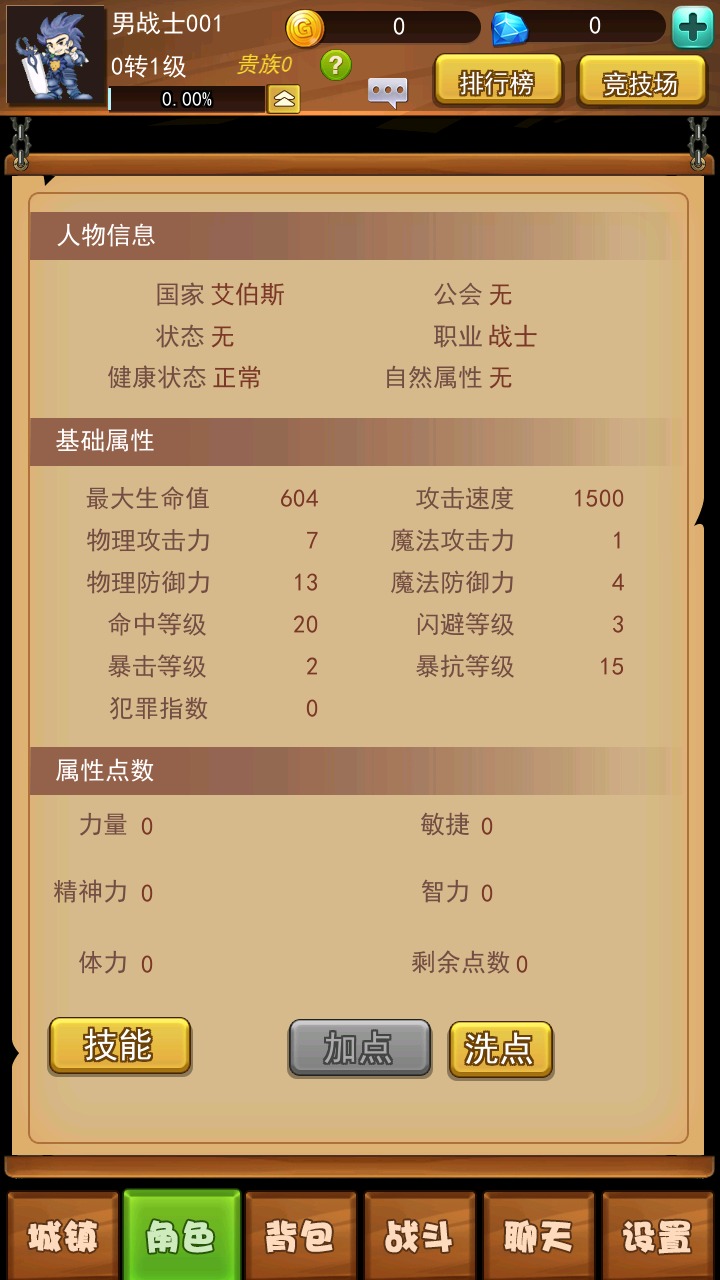
Task: Tap 洗点 to reset attribute points
Action: [x=500, y=1049]
